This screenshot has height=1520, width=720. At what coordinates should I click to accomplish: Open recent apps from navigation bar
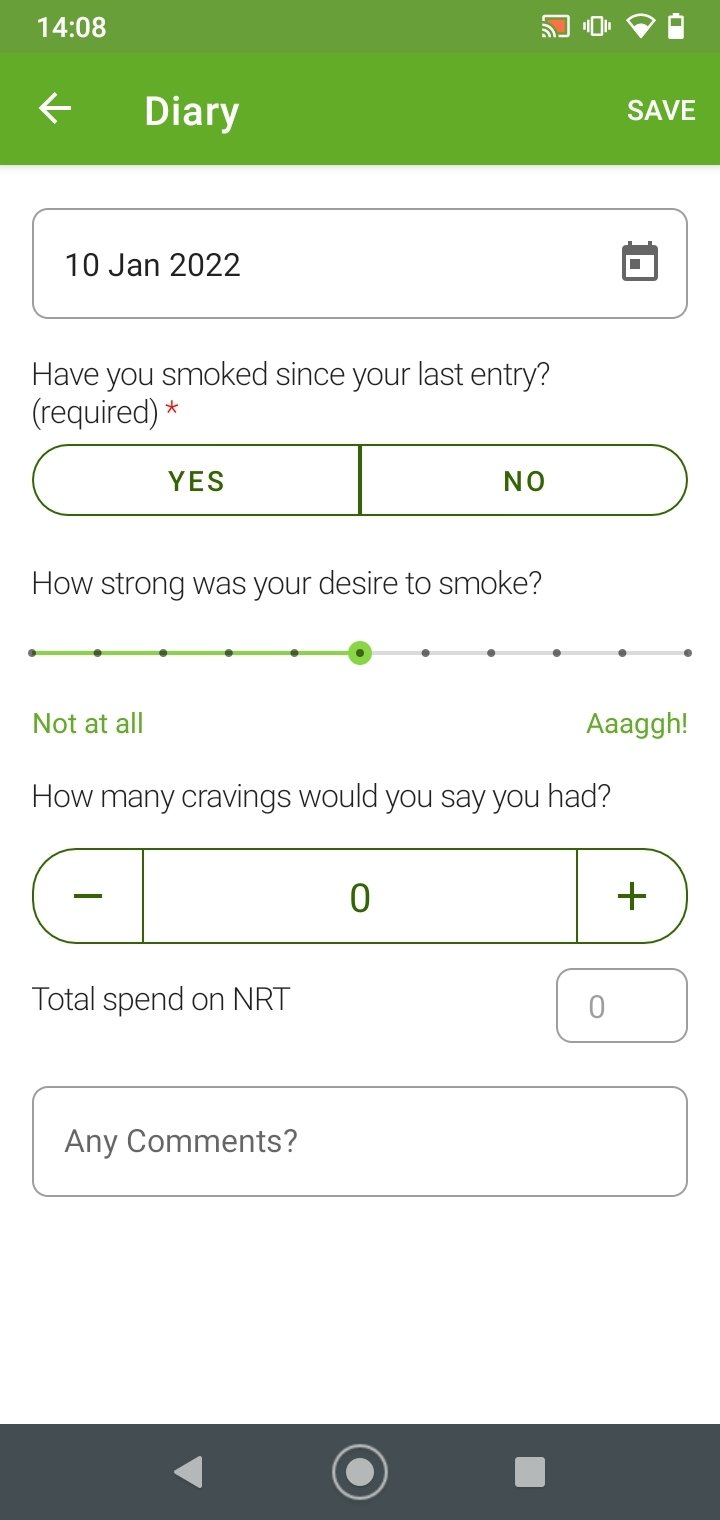(x=529, y=1472)
